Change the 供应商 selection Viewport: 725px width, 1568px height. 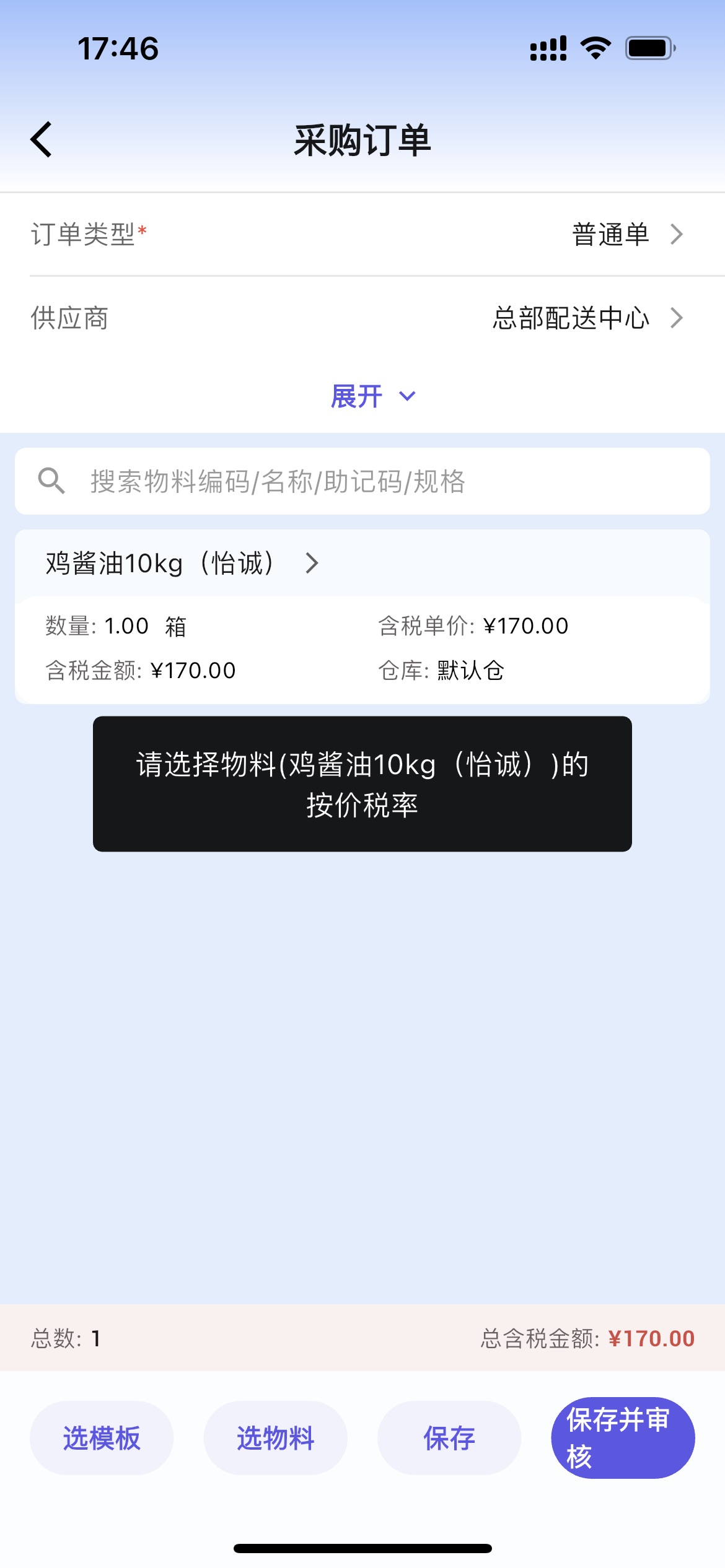click(362, 318)
